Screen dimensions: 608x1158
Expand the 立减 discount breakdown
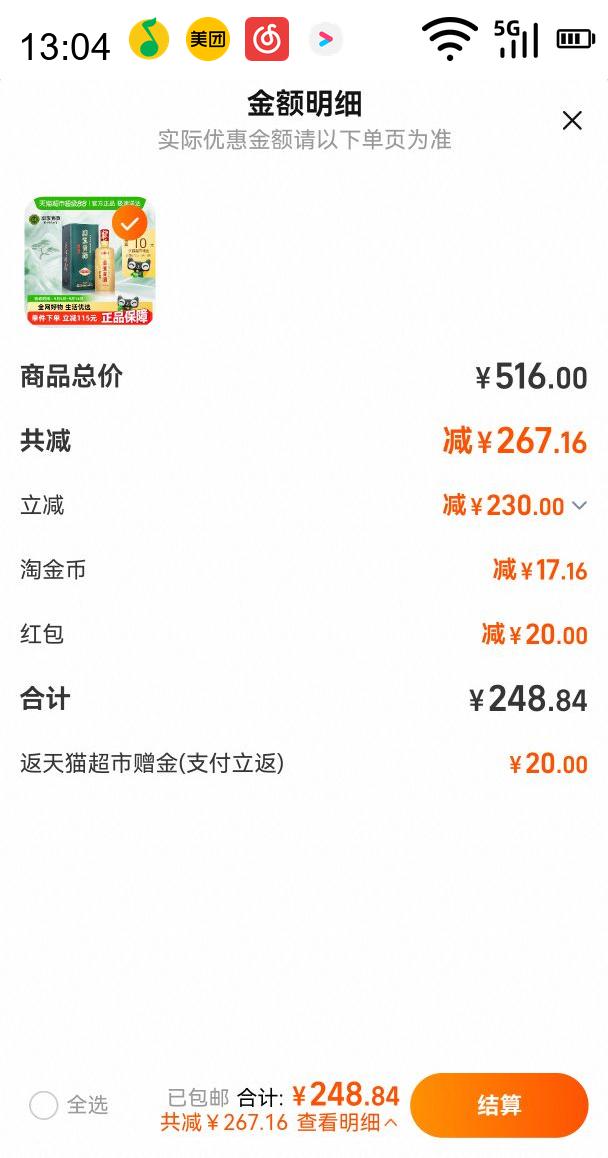tap(579, 506)
